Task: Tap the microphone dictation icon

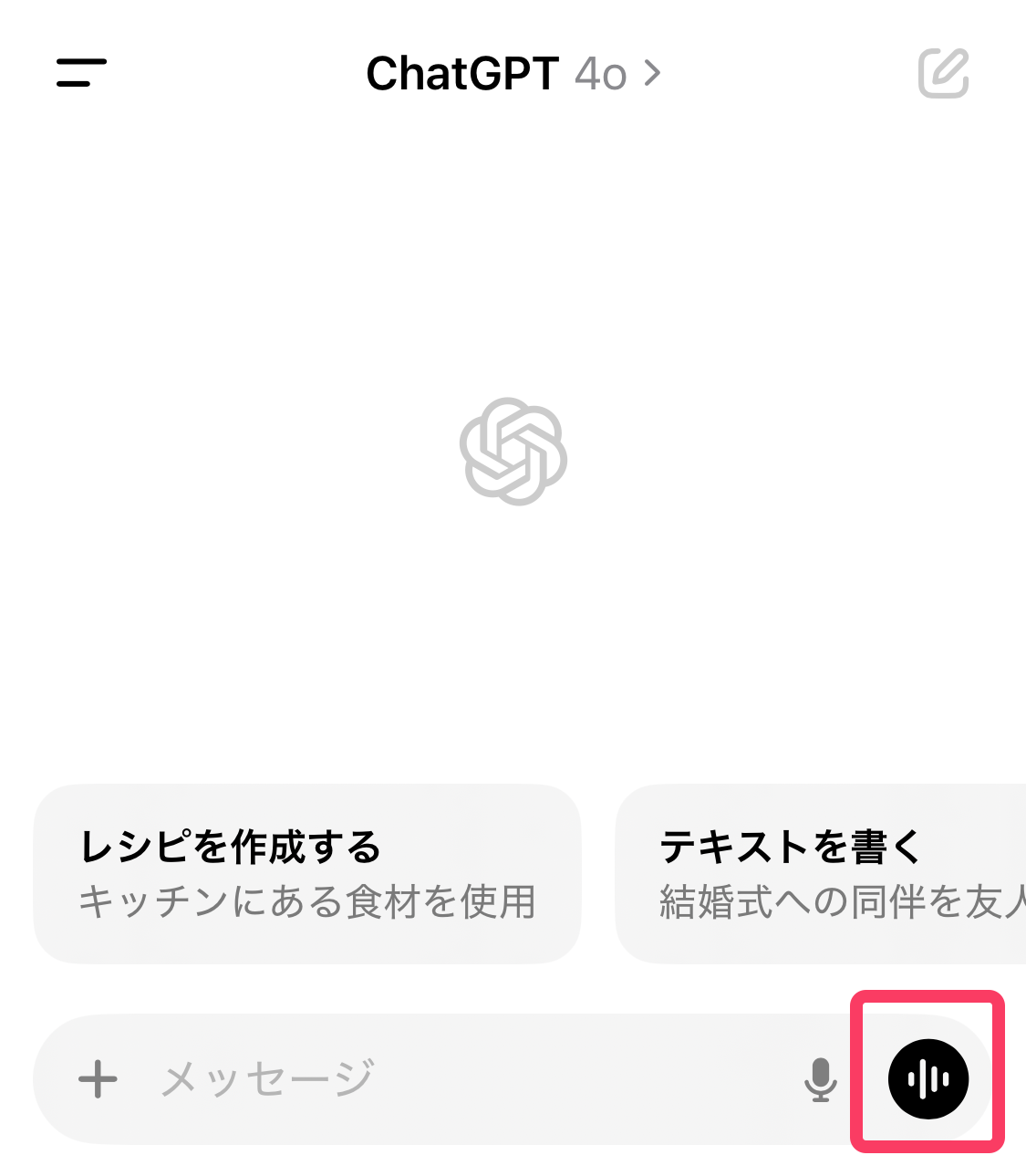Action: (820, 1079)
